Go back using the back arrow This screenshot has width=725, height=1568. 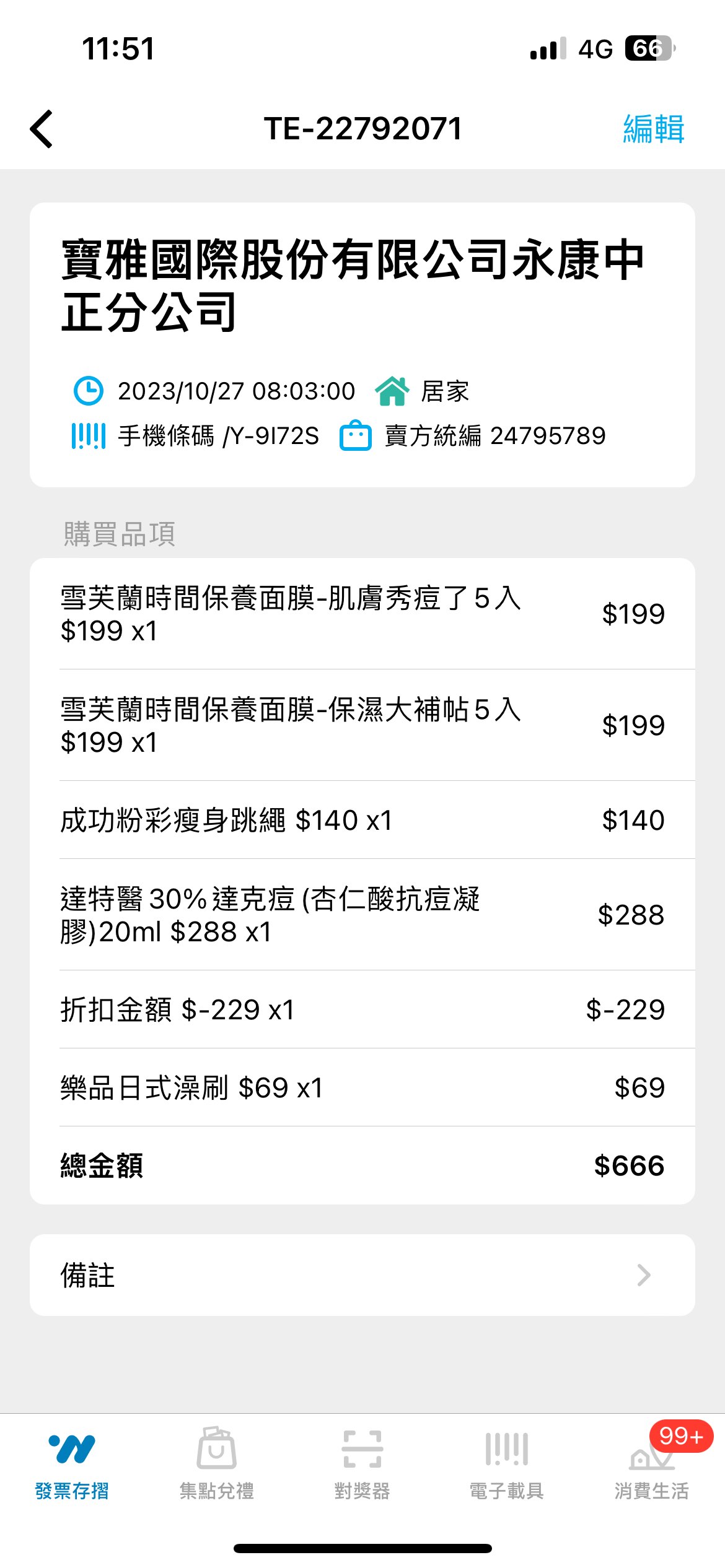[42, 129]
